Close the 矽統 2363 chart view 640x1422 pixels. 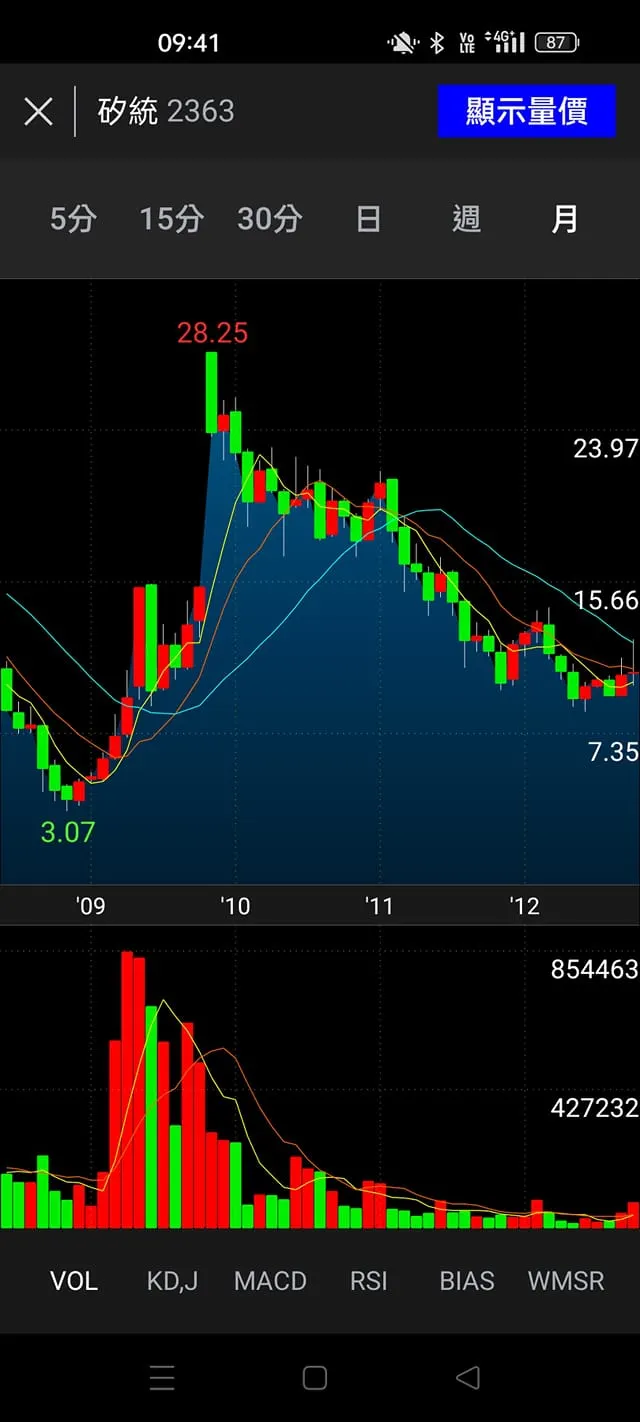(38, 111)
